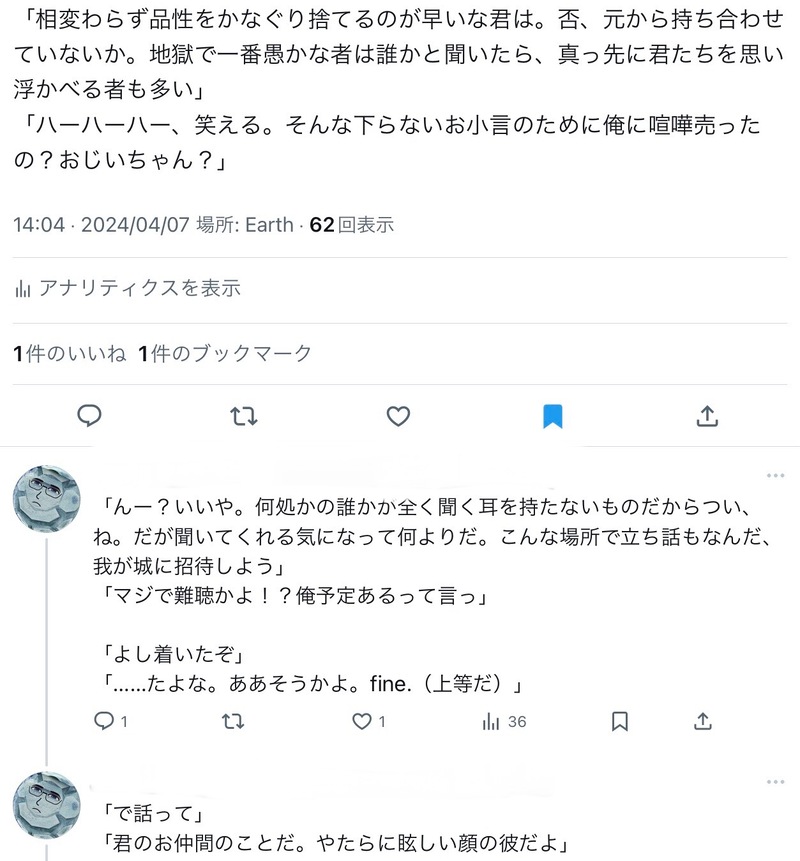Remove bookmark from the main post
This screenshot has width=800, height=861.
[x=552, y=416]
